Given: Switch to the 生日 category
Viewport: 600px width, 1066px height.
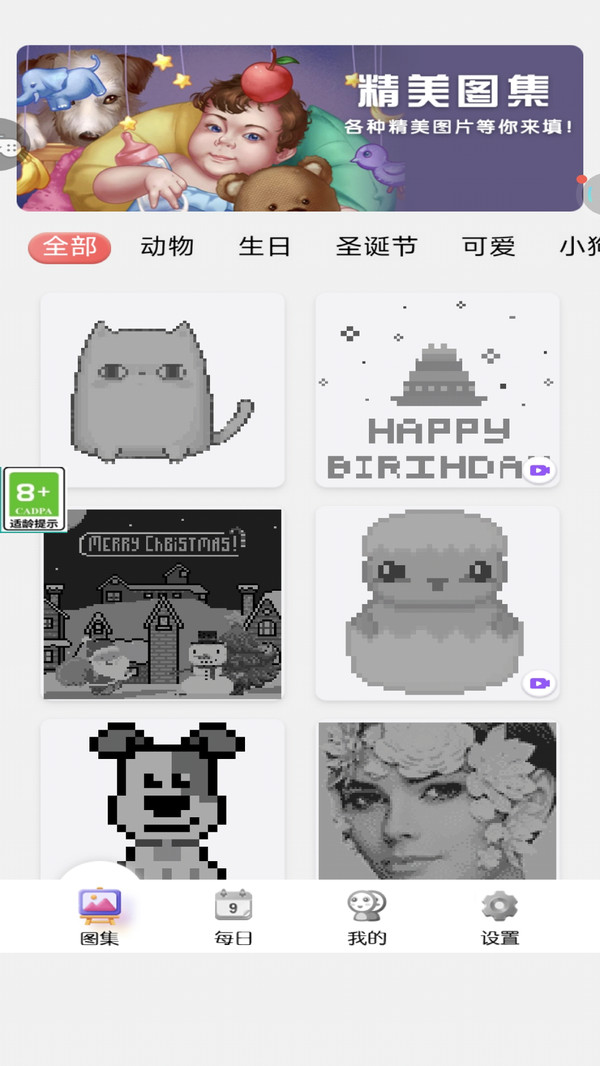Looking at the screenshot, I should (264, 246).
